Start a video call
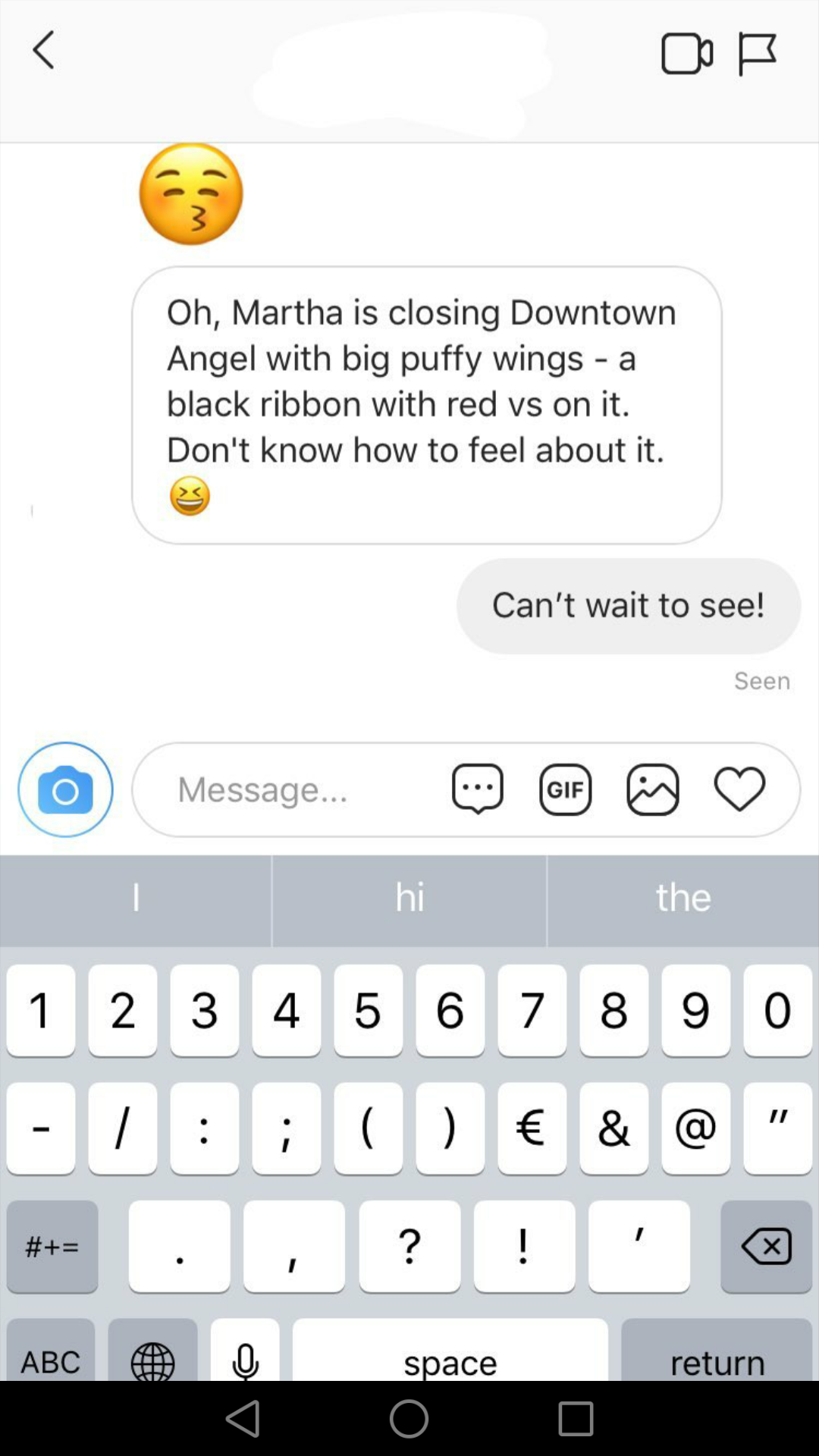The image size is (819, 1456). tap(686, 54)
